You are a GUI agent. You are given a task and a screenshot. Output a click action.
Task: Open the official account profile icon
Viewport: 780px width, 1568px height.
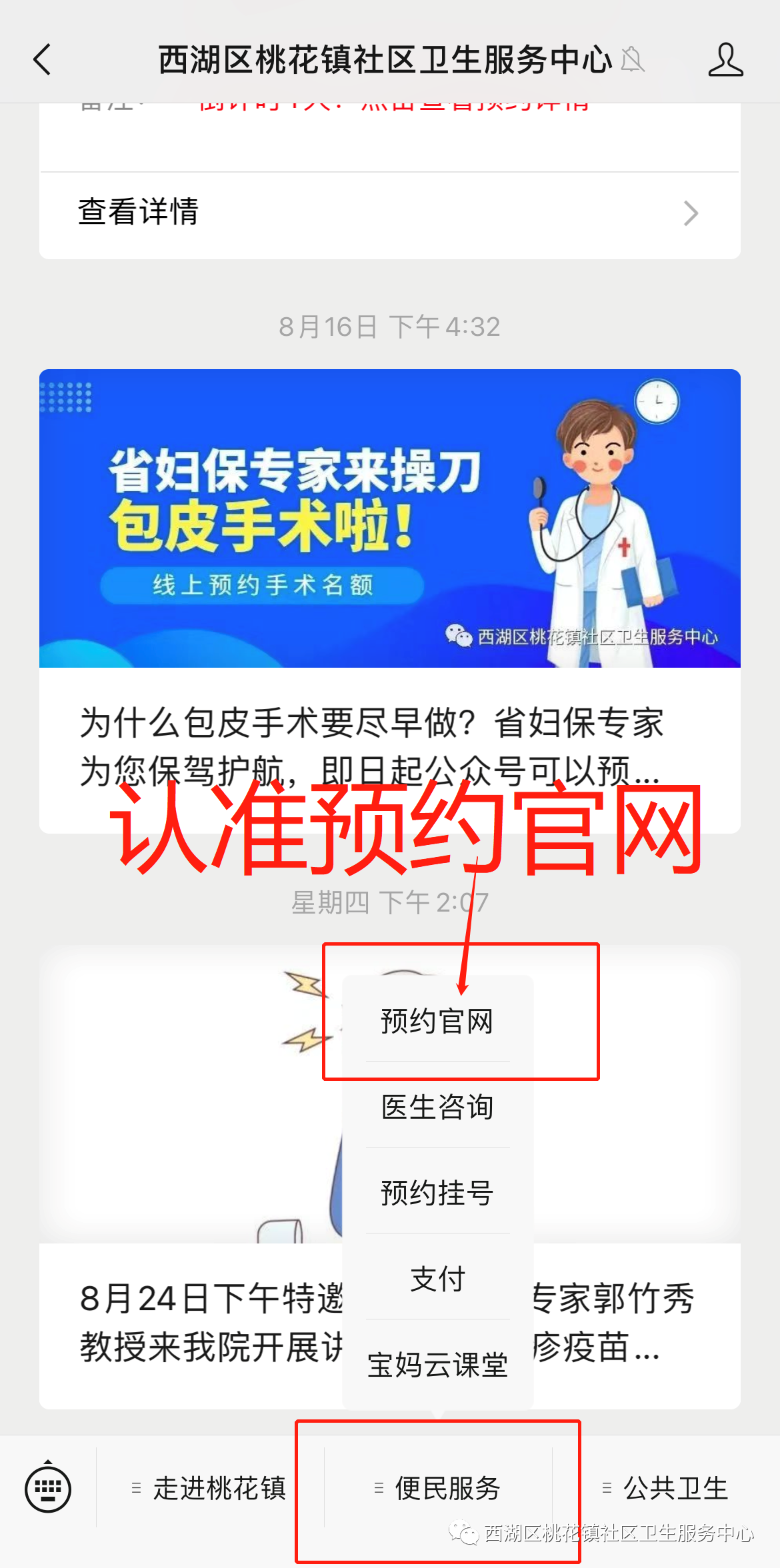point(725,60)
